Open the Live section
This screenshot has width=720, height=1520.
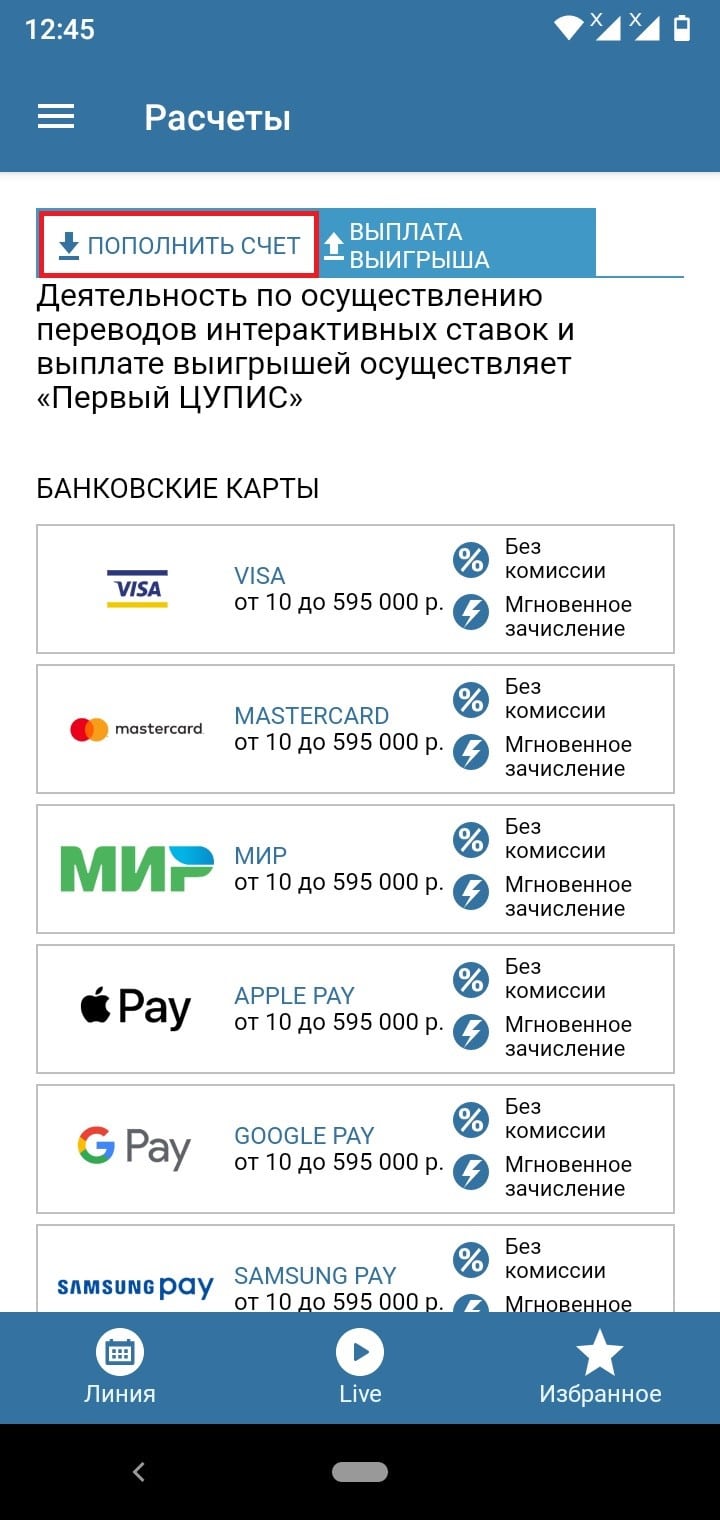pos(360,1369)
